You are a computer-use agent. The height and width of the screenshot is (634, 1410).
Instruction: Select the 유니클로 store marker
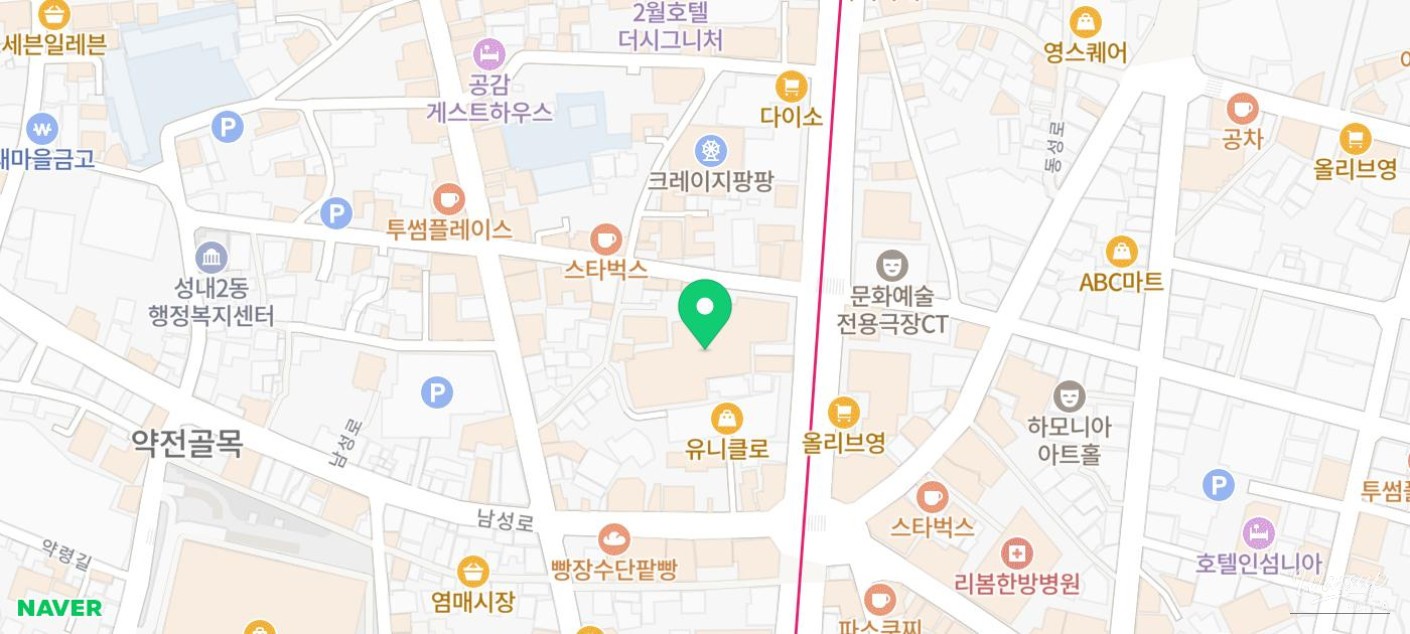[727, 419]
